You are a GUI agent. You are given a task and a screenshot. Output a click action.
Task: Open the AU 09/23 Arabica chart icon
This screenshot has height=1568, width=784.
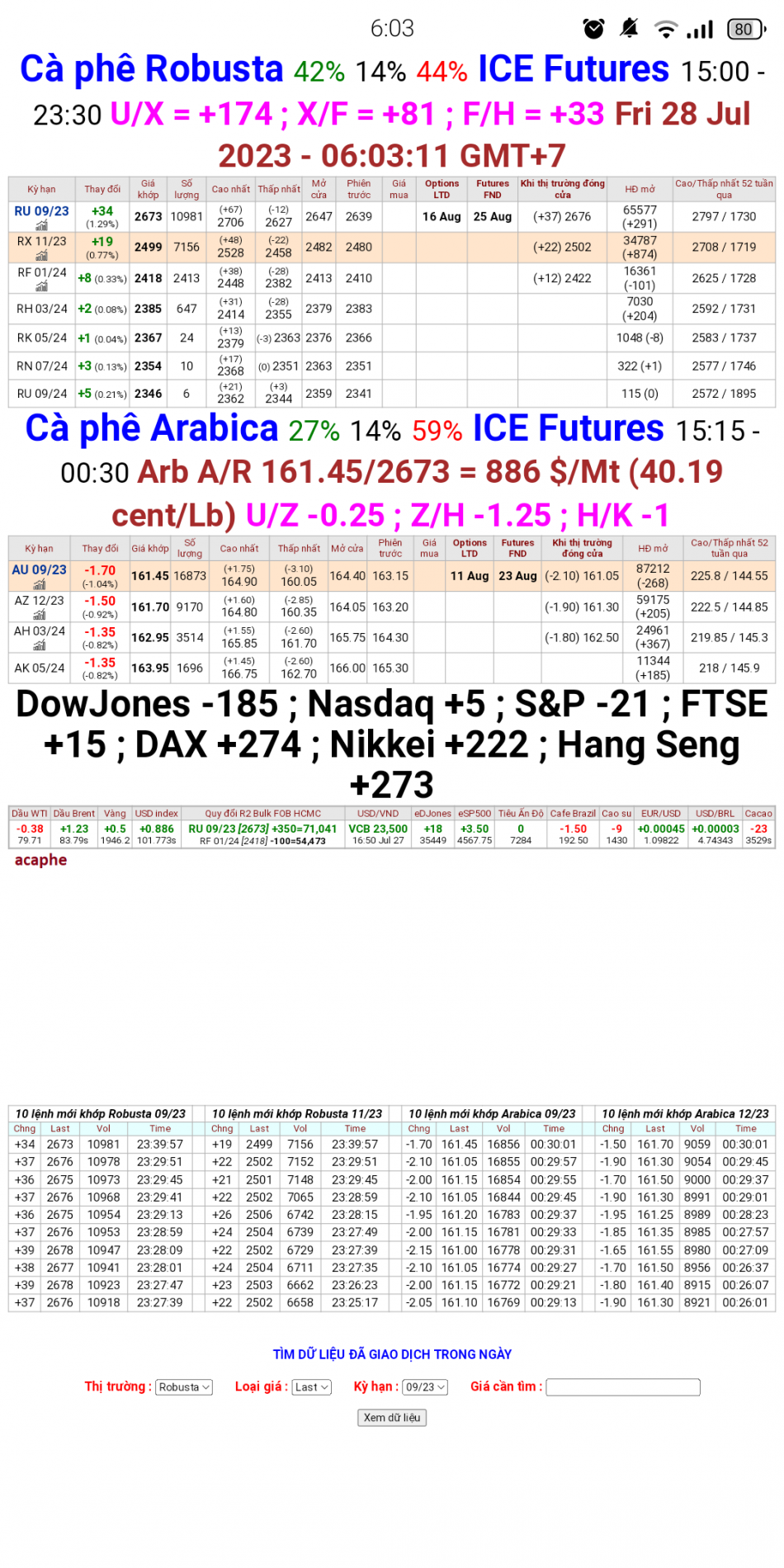click(x=40, y=584)
